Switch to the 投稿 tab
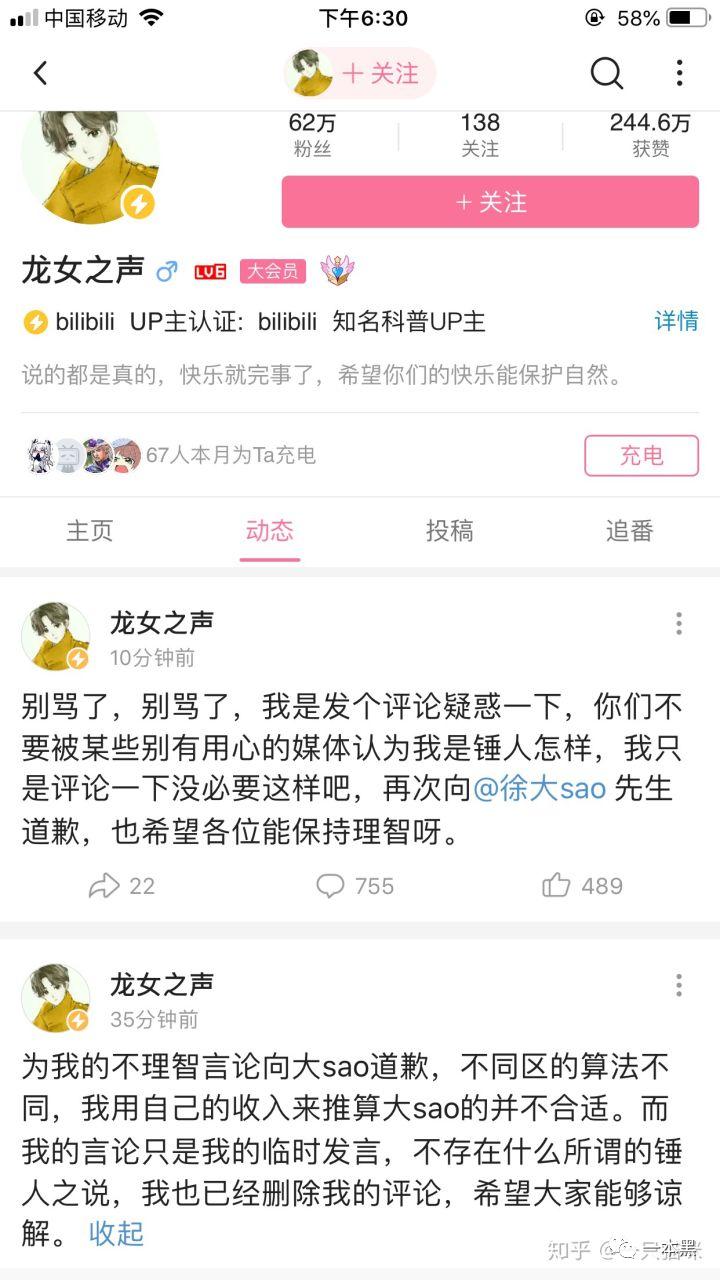Screen dimensions: 720x1280 click(448, 531)
